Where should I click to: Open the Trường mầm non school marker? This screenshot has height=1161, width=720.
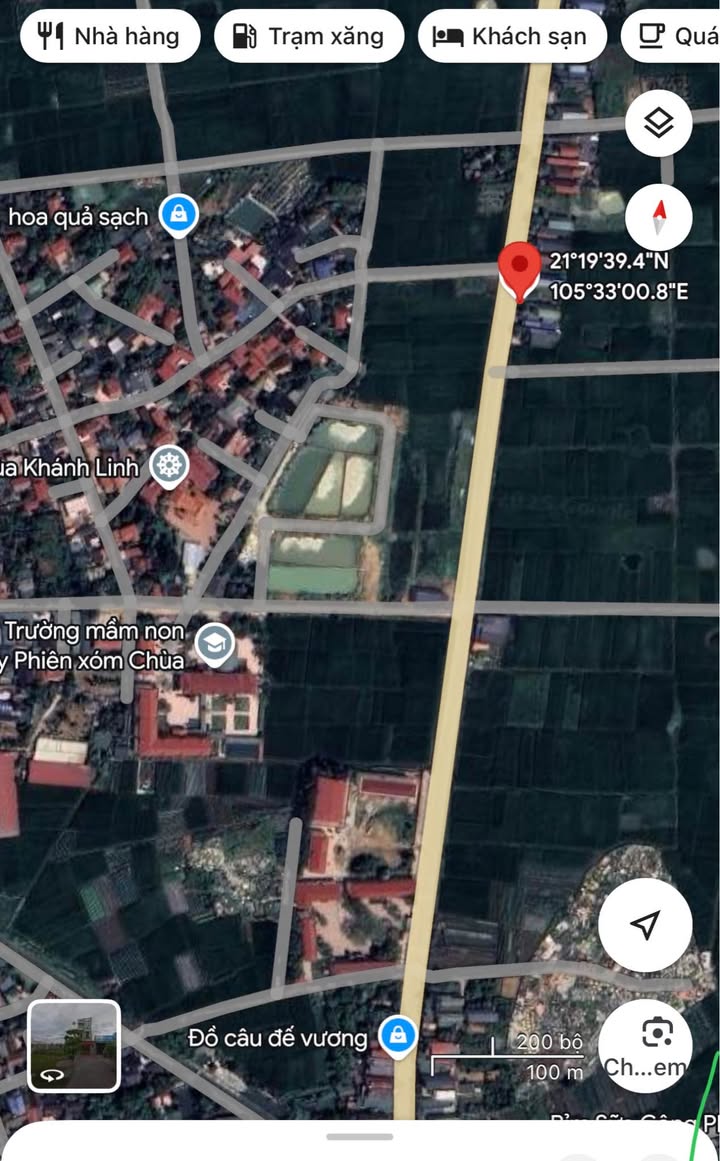(212, 645)
